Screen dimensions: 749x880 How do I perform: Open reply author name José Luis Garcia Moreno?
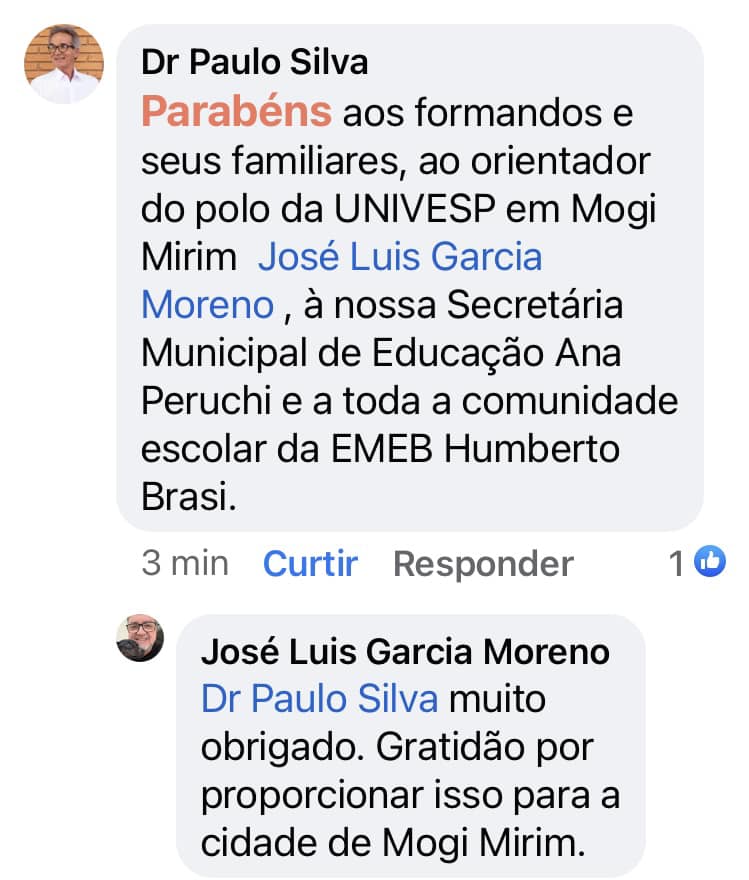click(x=405, y=652)
